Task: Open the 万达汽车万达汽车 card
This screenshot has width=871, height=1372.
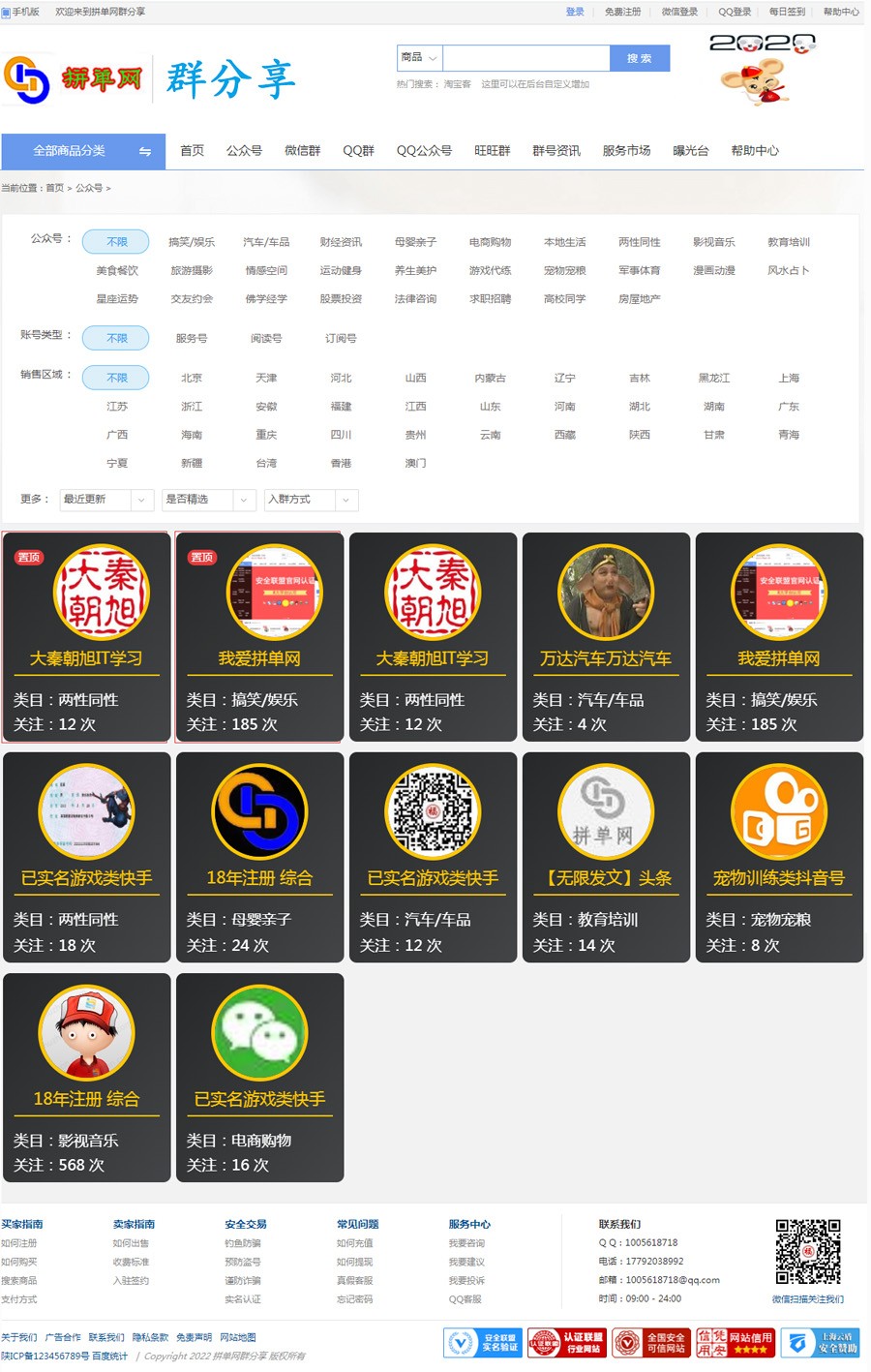Action: pyautogui.click(x=606, y=637)
